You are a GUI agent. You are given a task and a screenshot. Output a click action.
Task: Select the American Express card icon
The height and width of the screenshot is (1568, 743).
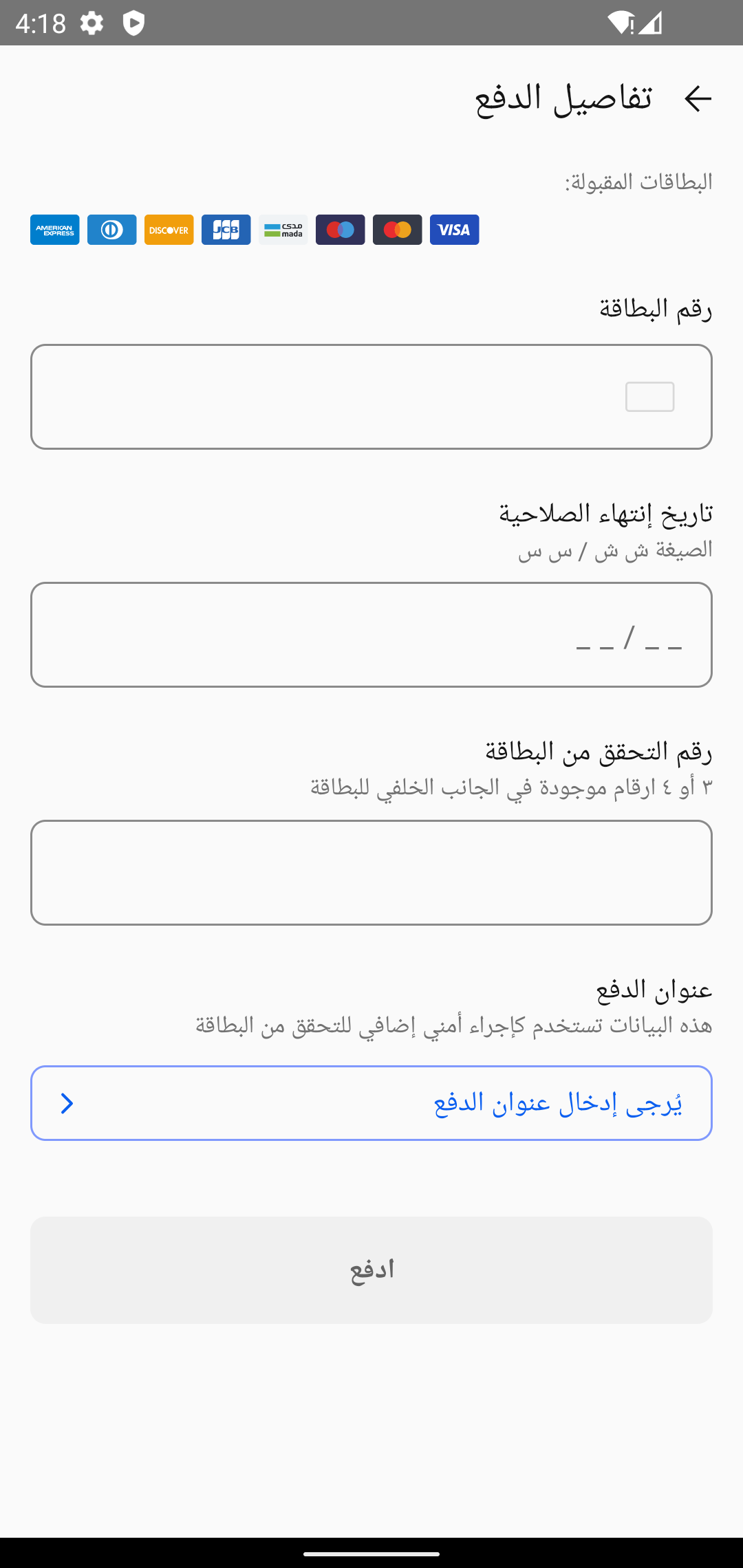54,230
